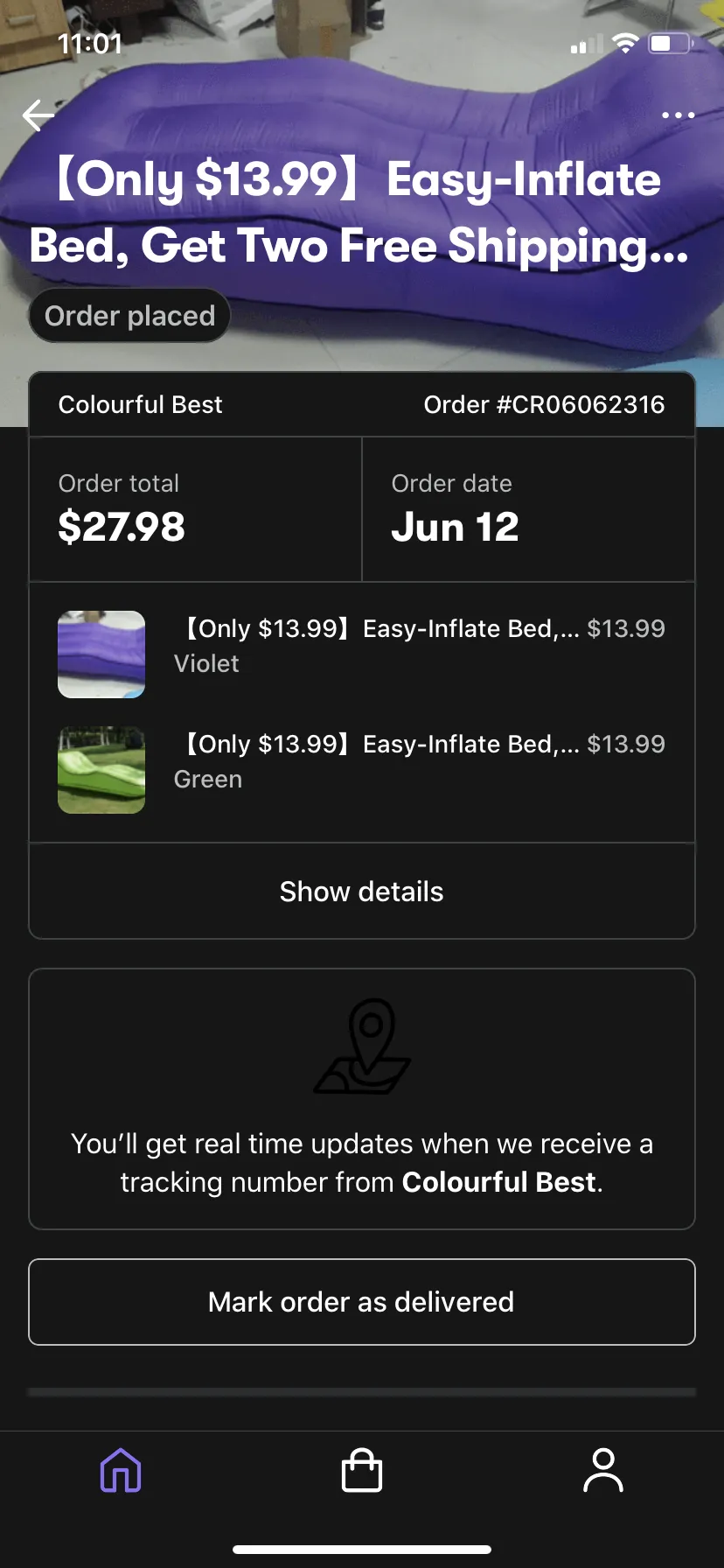724x1568 pixels.
Task: Switch to the Home tab
Action: 121,1470
